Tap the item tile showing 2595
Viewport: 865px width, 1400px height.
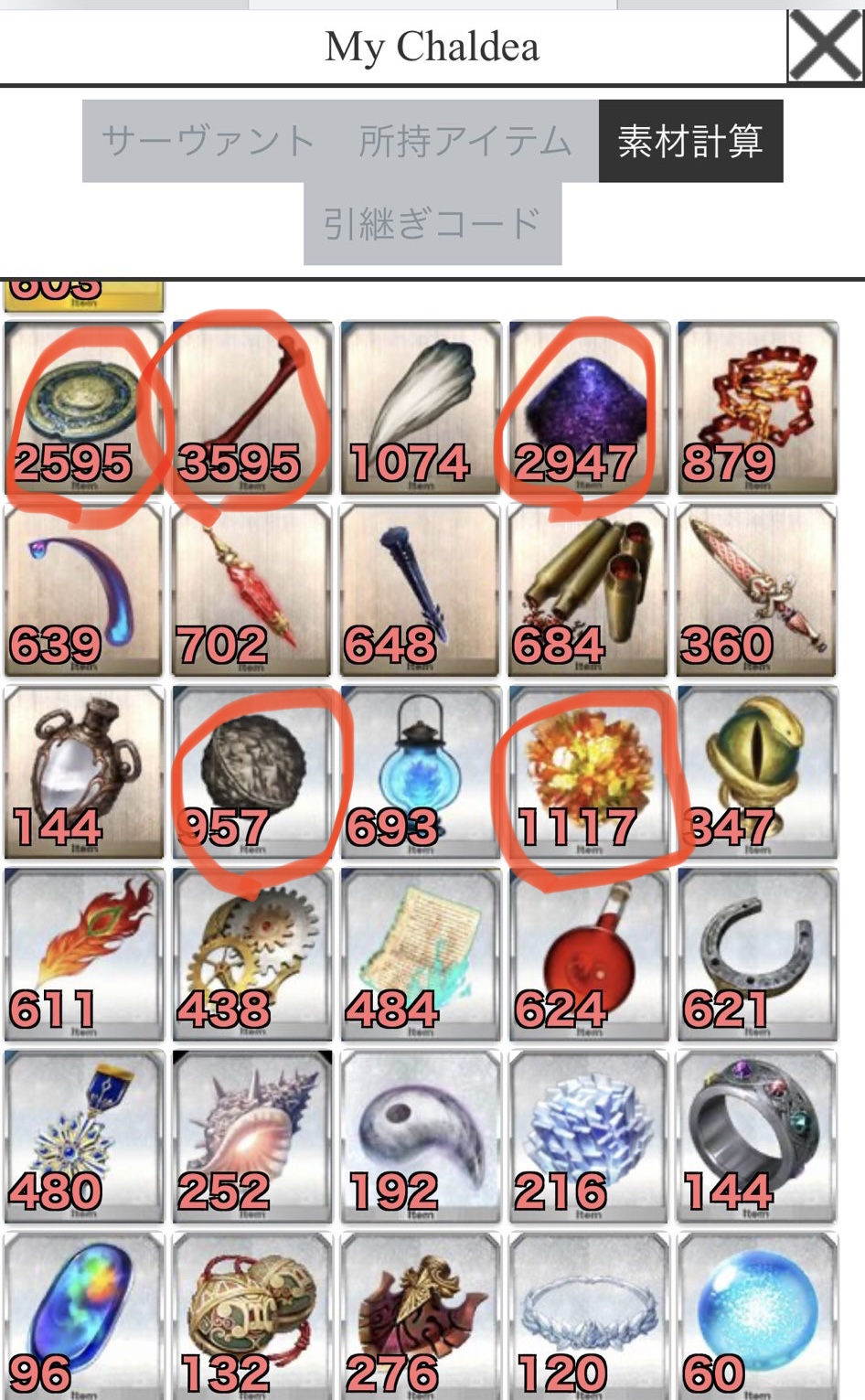tap(83, 407)
